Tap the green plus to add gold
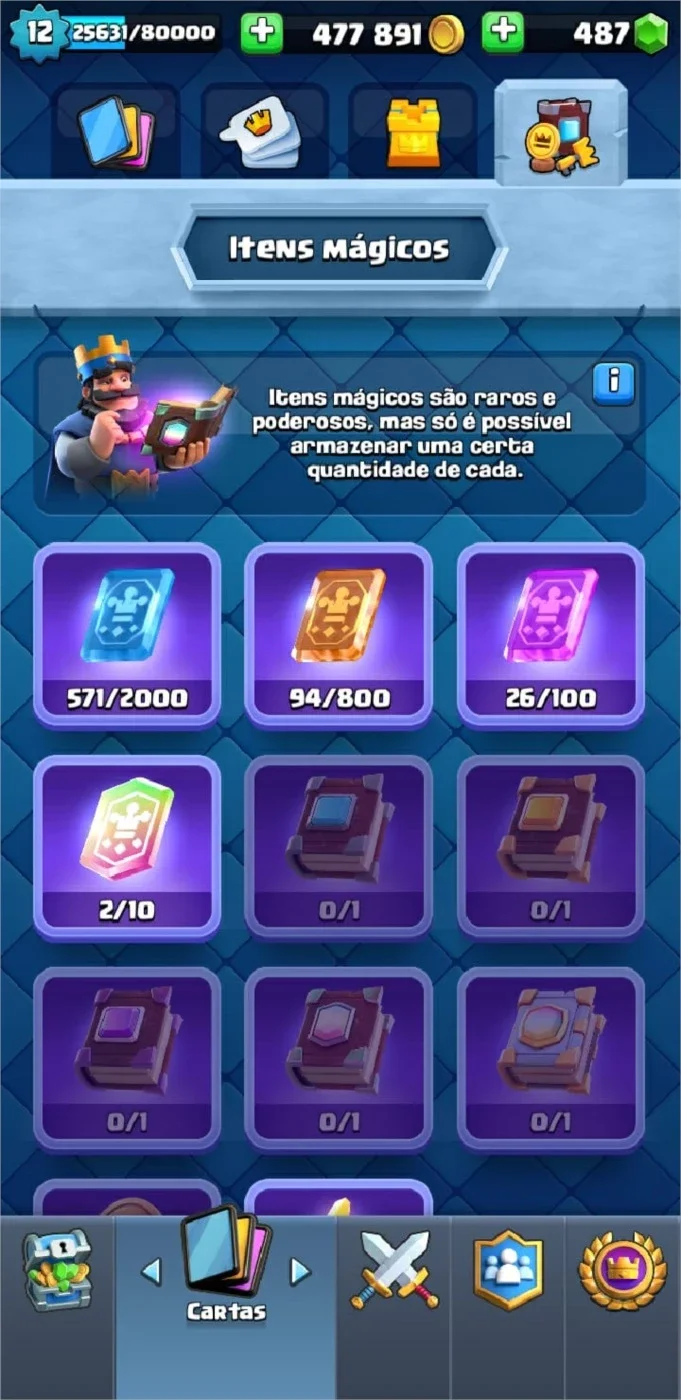The width and height of the screenshot is (681, 1400). [x=261, y=33]
